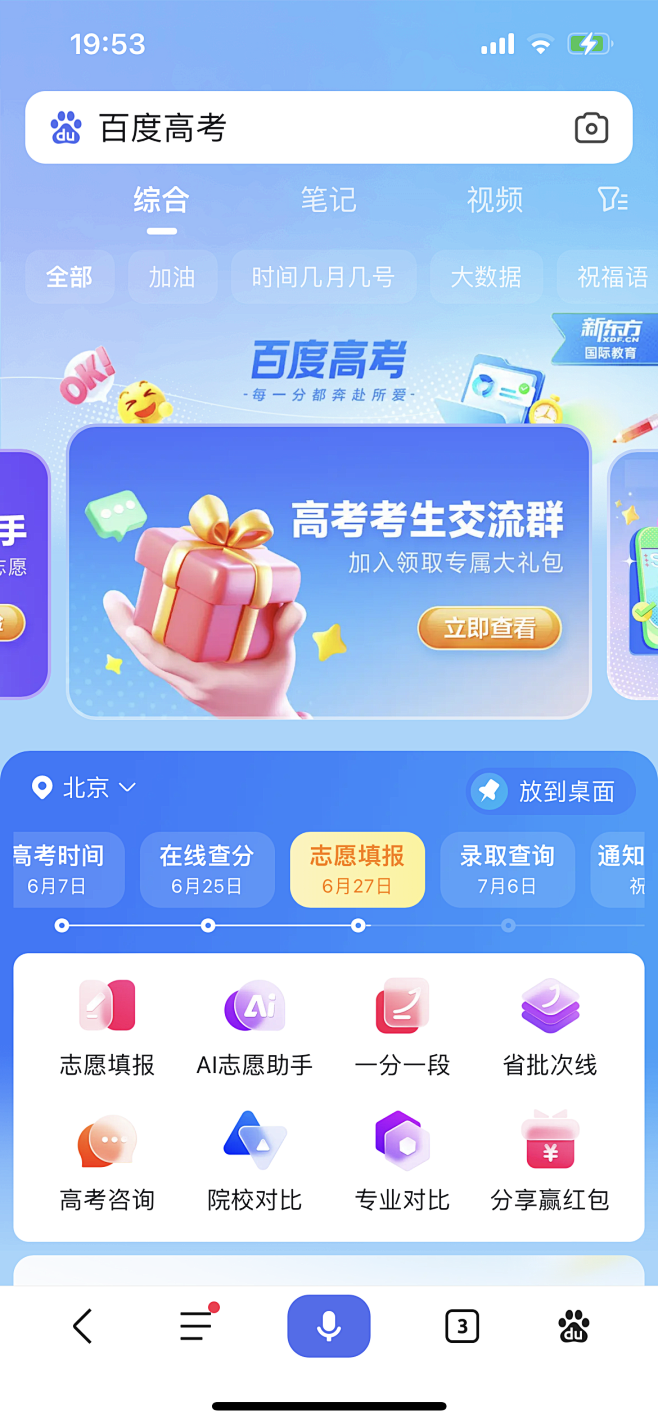Open 院校对比

[254, 1160]
